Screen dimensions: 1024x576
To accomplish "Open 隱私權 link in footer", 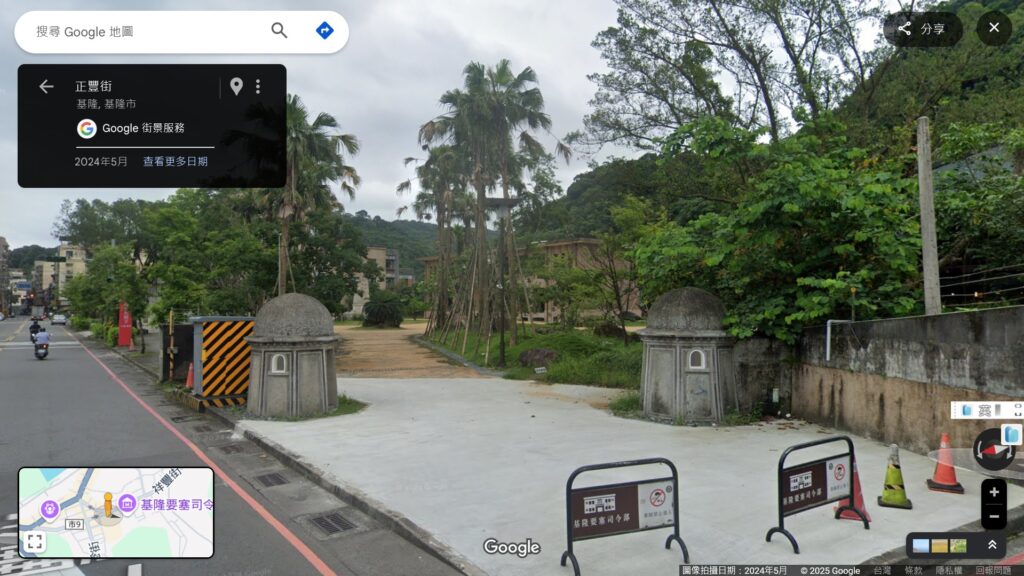I will click(948, 570).
